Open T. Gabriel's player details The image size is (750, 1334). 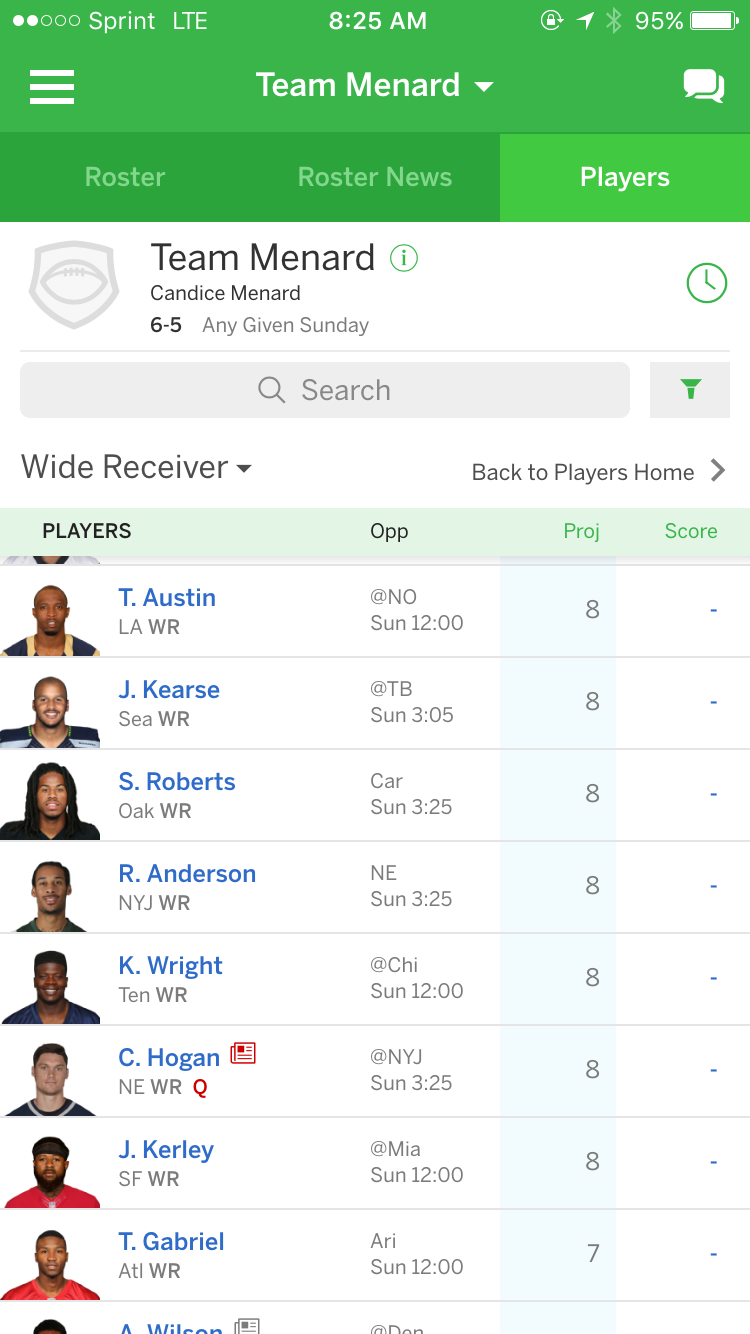tap(171, 1241)
